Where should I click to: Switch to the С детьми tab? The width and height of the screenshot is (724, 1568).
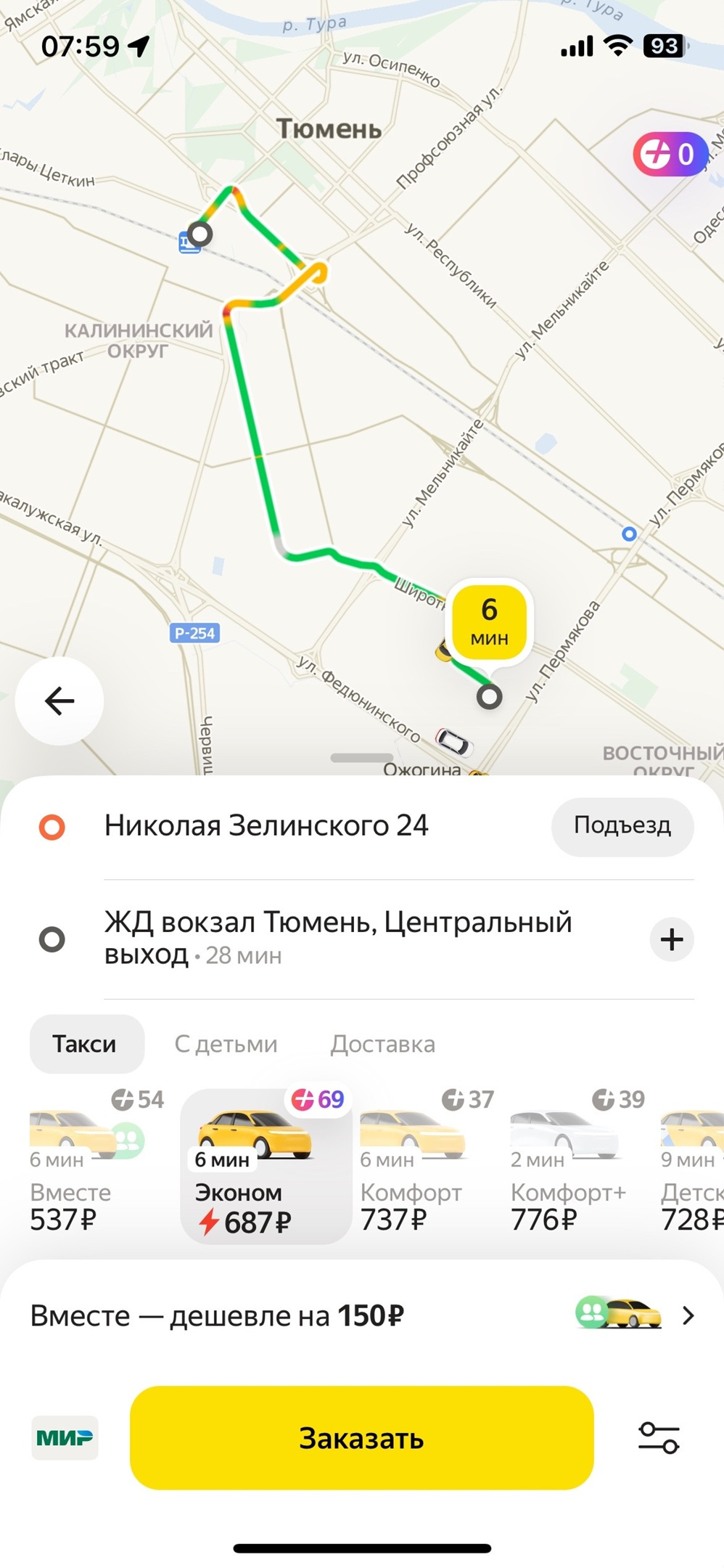pyautogui.click(x=226, y=1044)
